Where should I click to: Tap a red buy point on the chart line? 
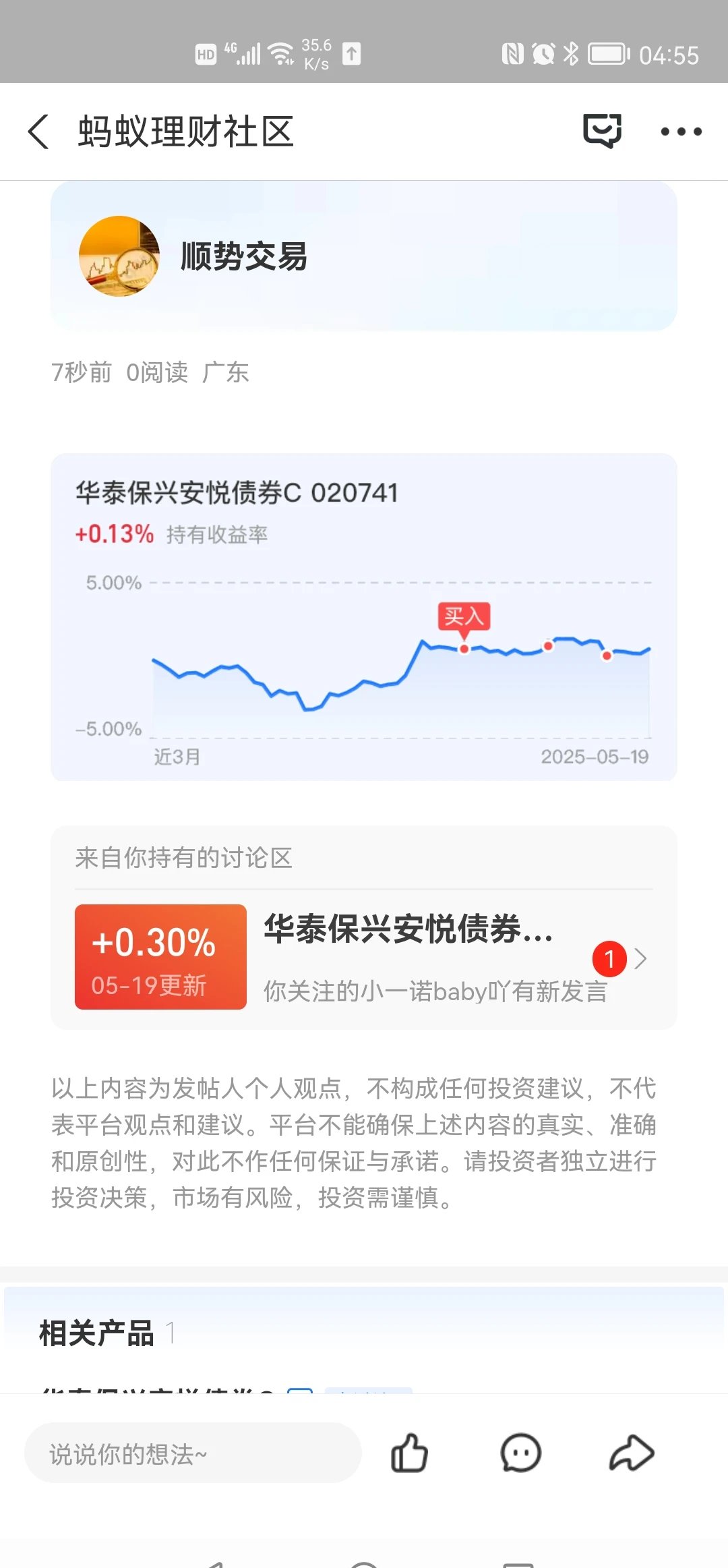(x=464, y=649)
